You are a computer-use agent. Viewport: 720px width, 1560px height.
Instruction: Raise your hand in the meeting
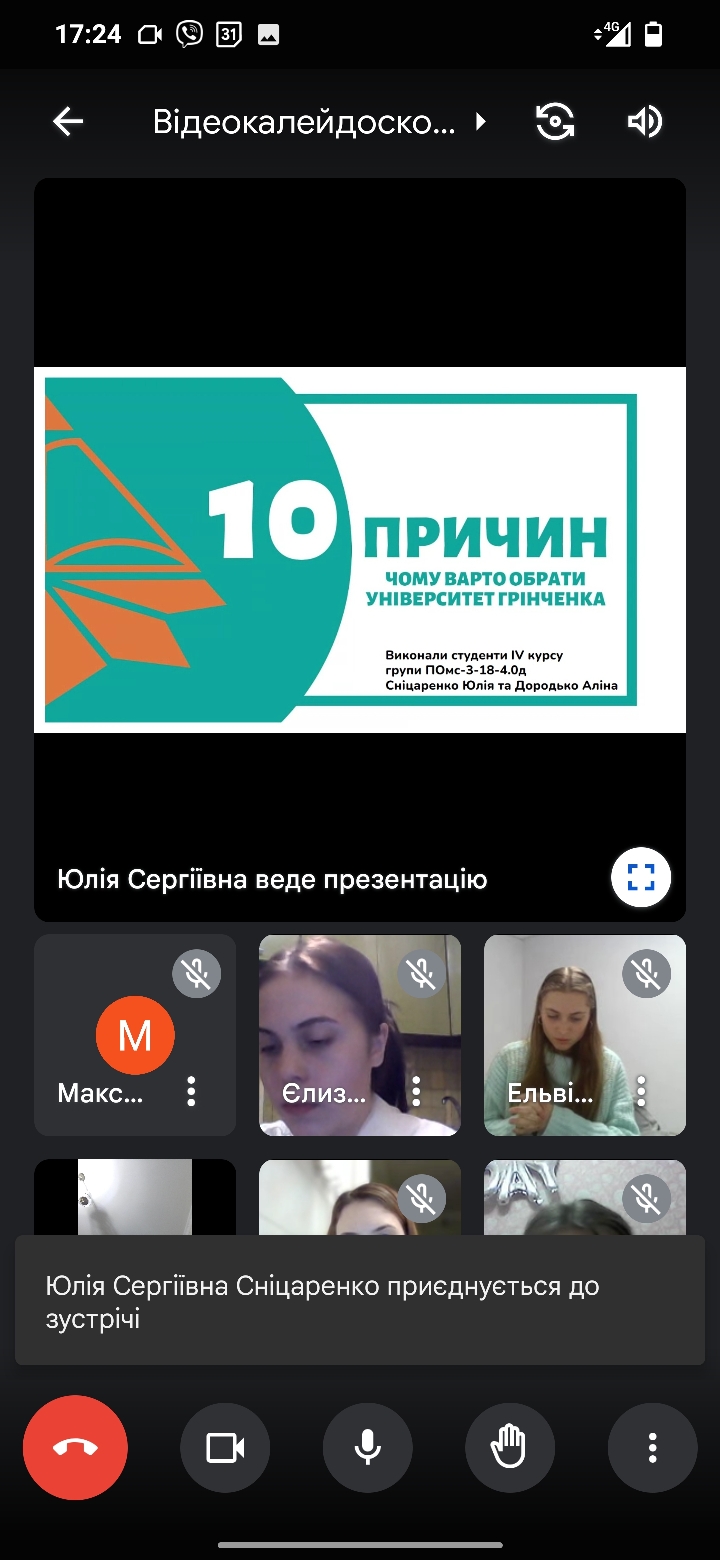tap(510, 1447)
